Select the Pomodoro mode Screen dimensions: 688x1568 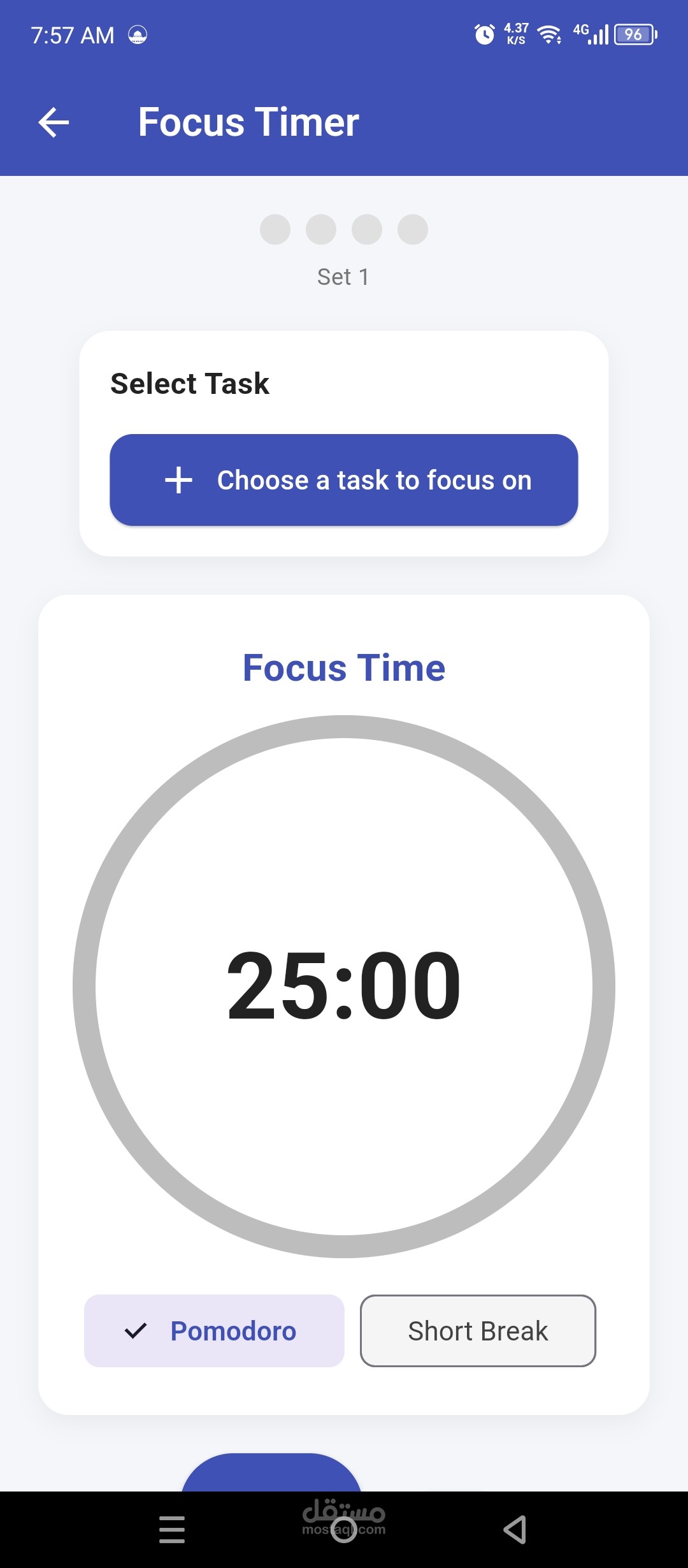coord(214,1331)
